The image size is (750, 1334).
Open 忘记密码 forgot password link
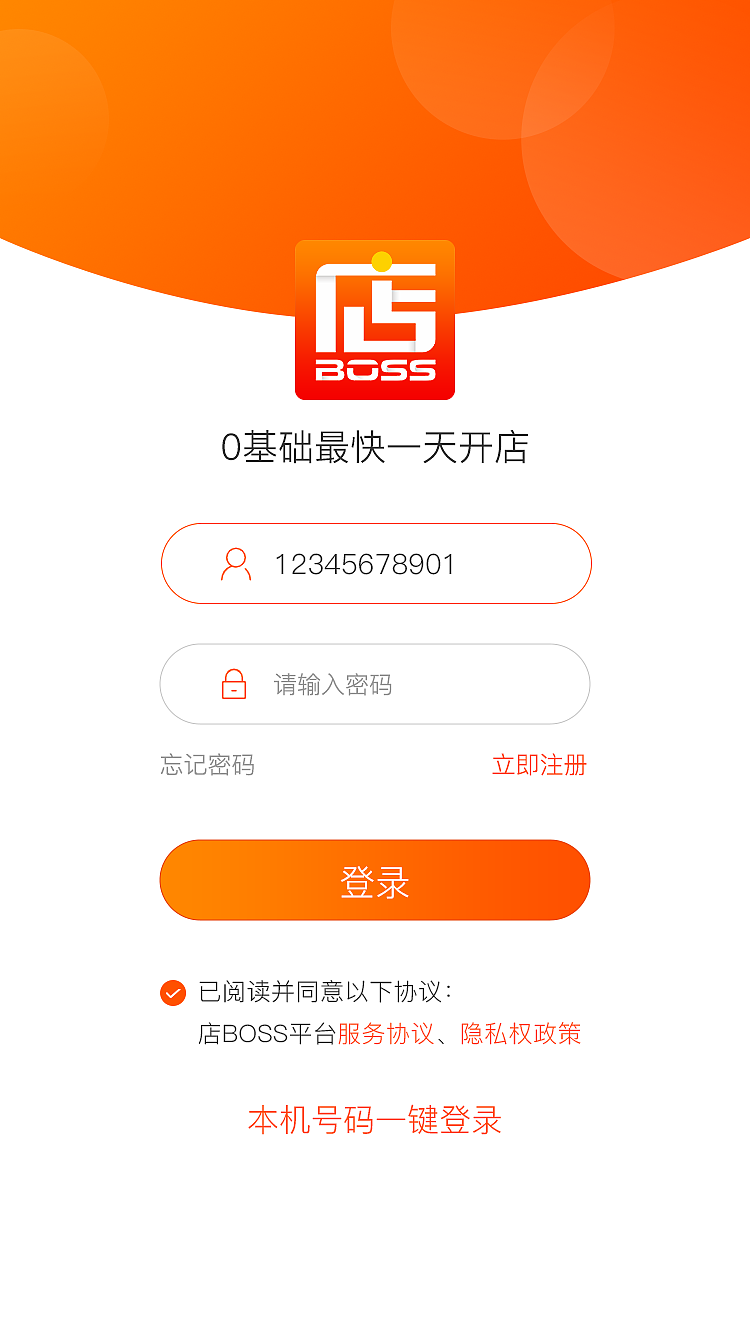(206, 765)
